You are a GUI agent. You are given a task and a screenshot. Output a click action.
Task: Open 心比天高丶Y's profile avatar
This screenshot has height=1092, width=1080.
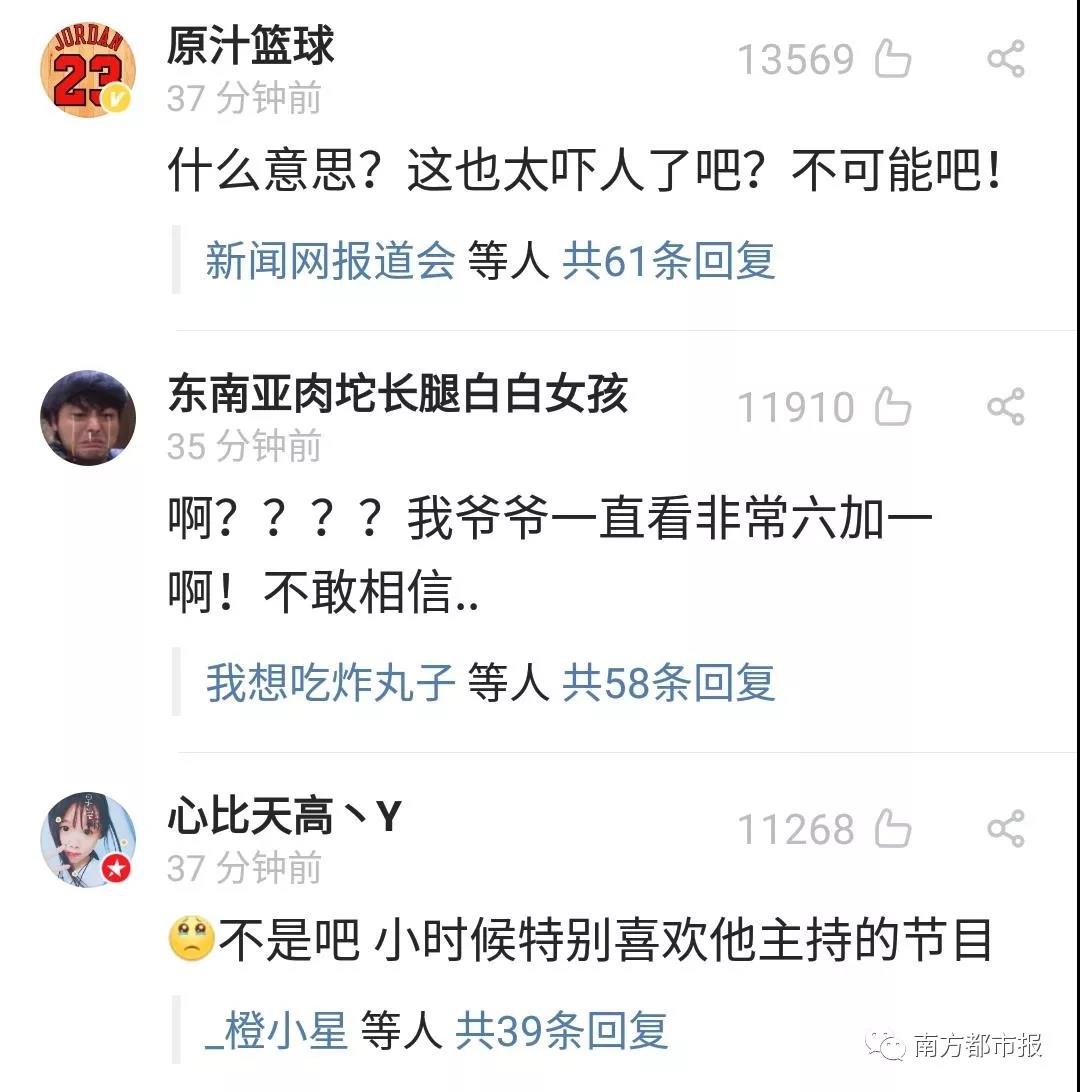[x=88, y=840]
